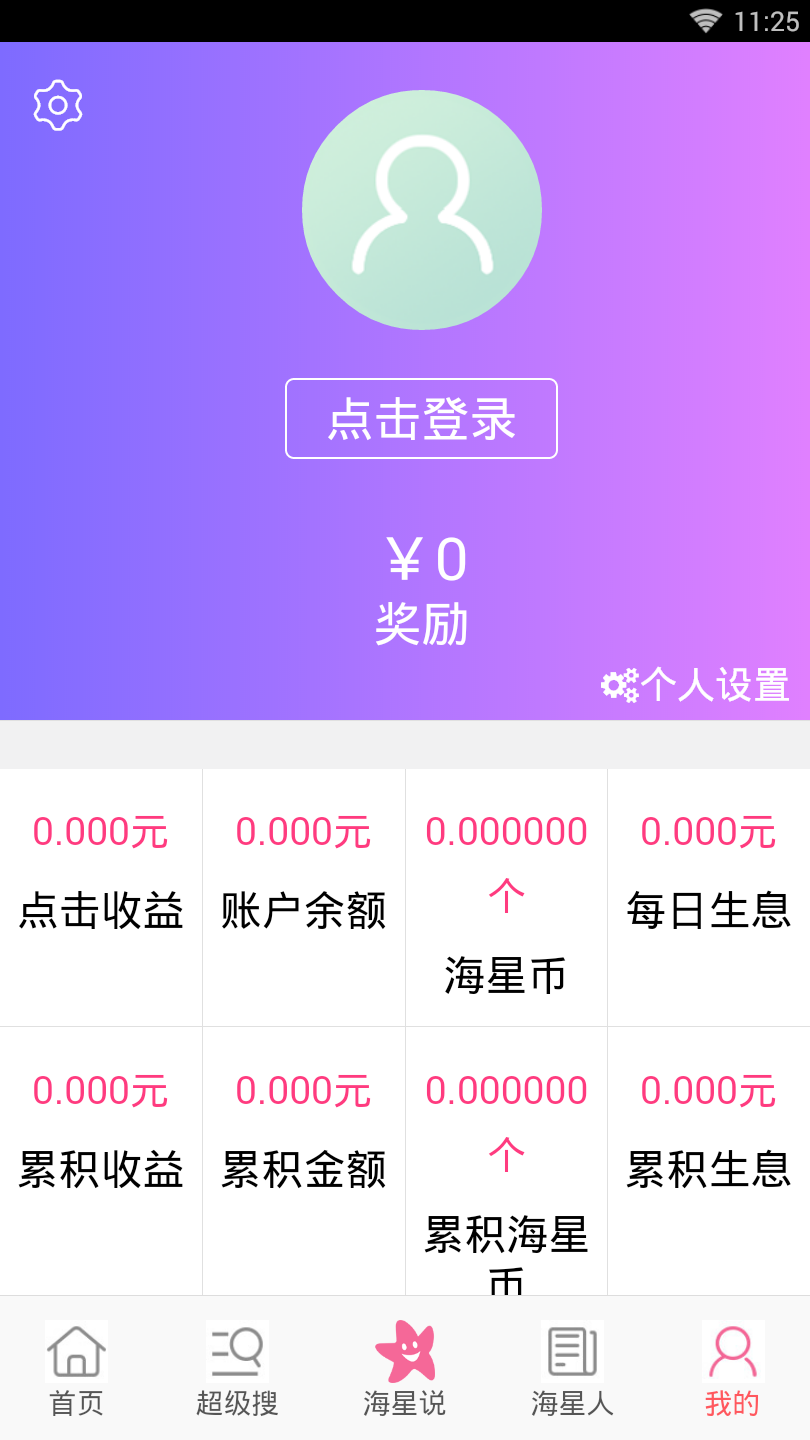This screenshot has height=1440, width=810.
Task: Open the 海星说 tab
Action: (x=405, y=1368)
